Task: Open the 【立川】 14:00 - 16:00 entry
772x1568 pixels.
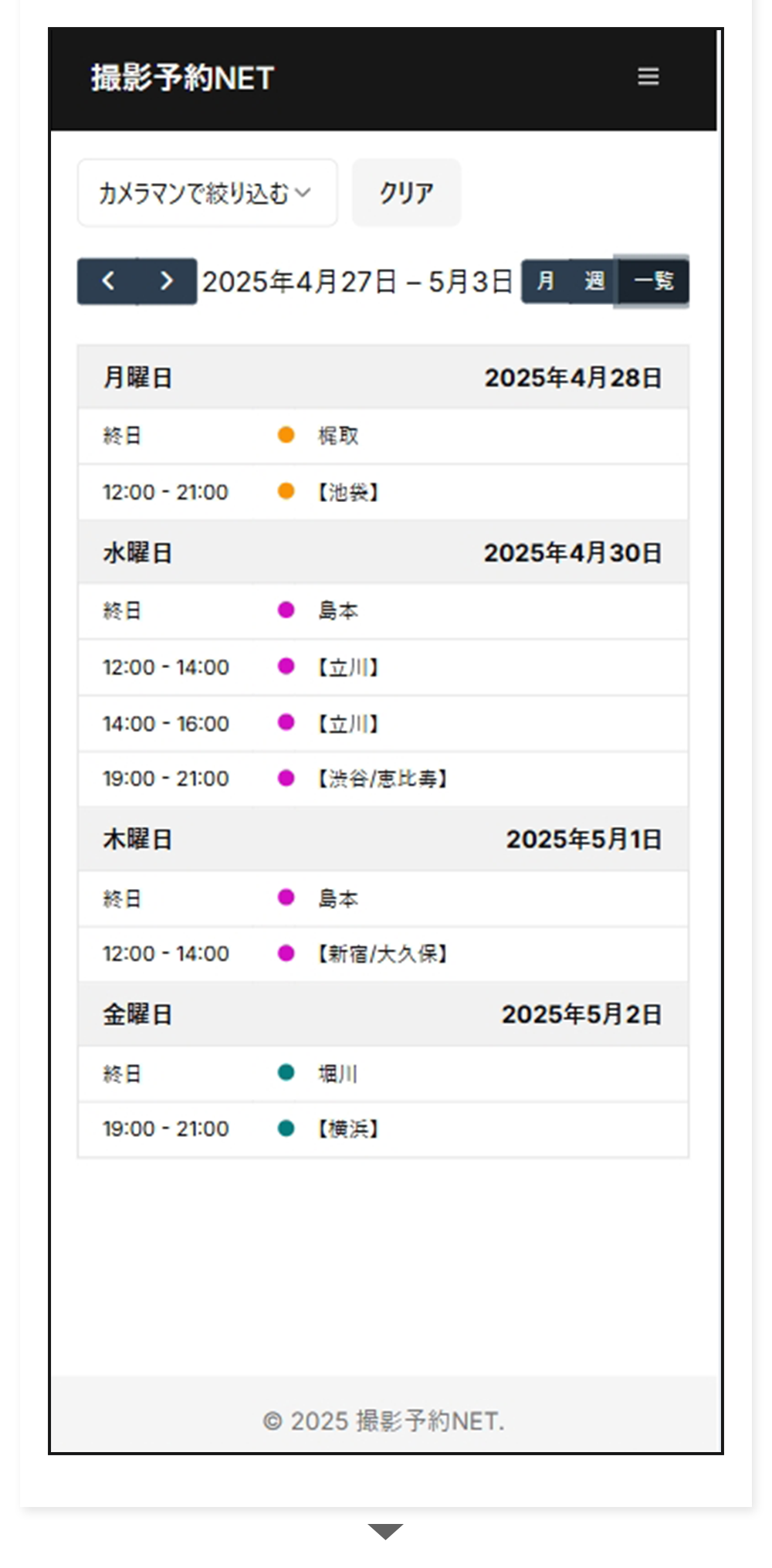Action: 383,724
